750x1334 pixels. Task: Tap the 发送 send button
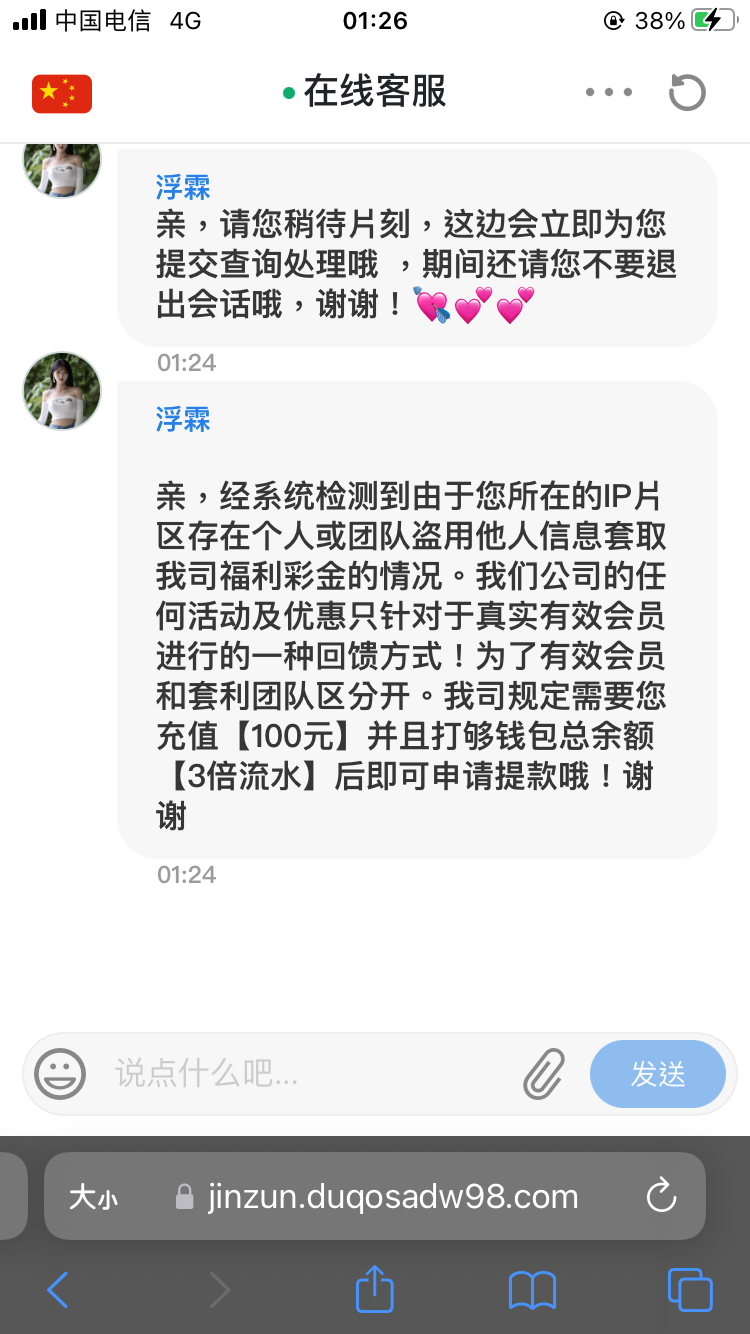[x=657, y=1074]
